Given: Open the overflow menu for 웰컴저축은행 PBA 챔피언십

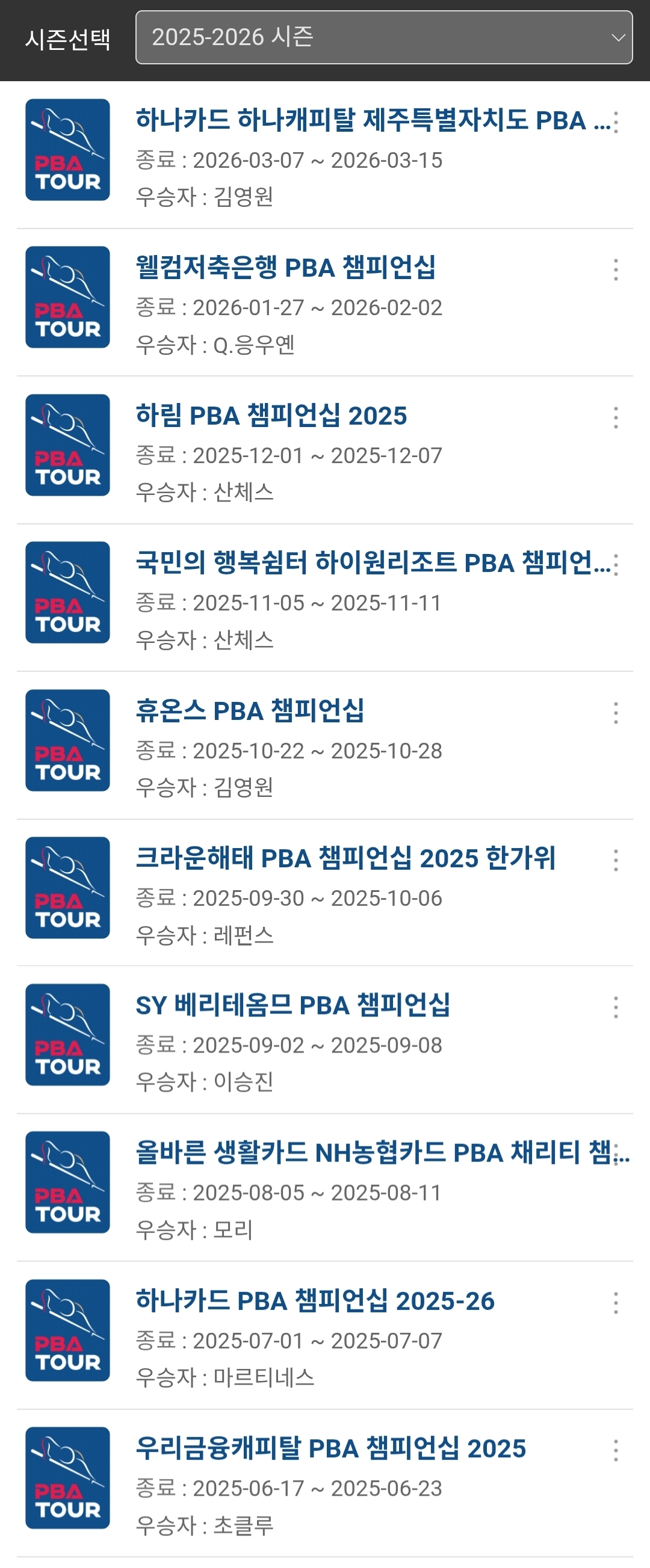Looking at the screenshot, I should (616, 269).
